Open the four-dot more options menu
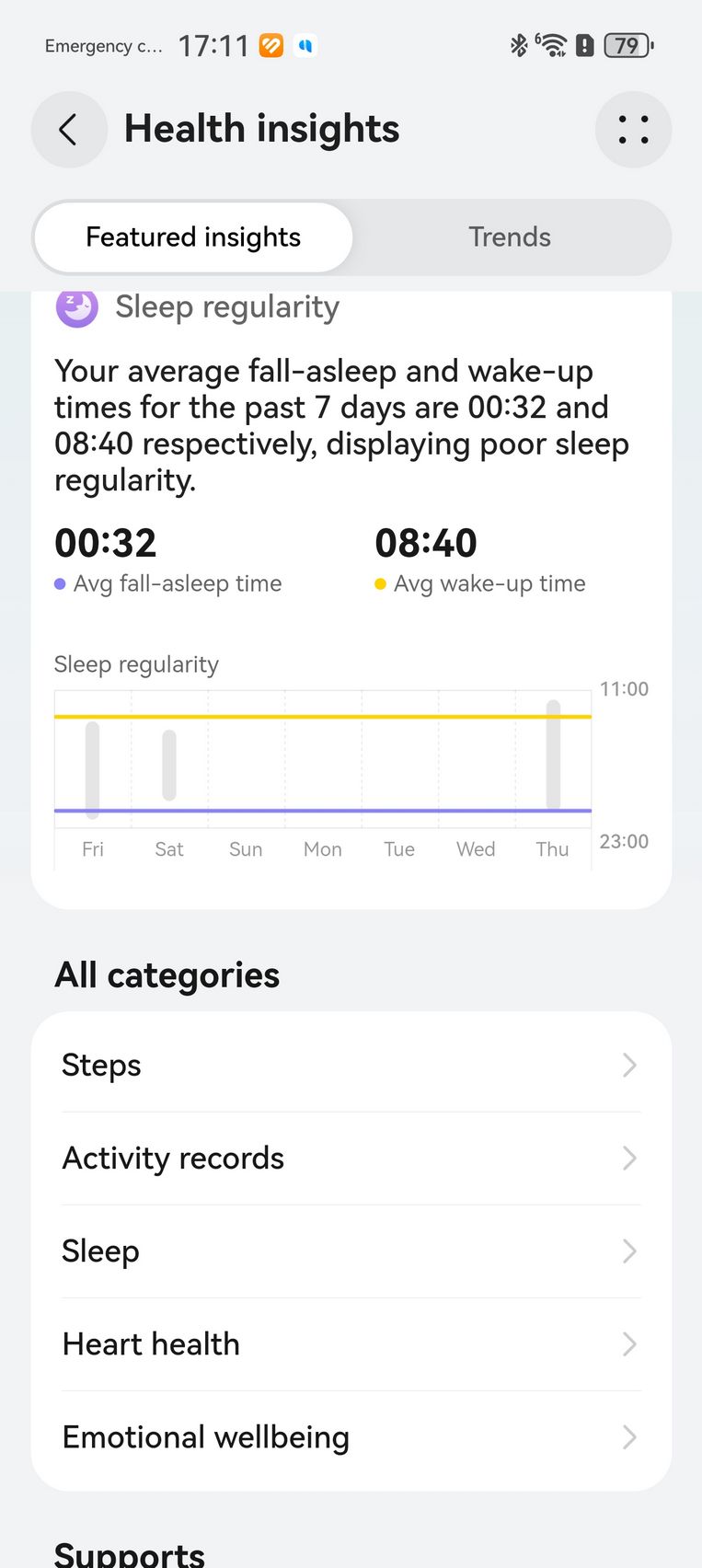 (633, 130)
